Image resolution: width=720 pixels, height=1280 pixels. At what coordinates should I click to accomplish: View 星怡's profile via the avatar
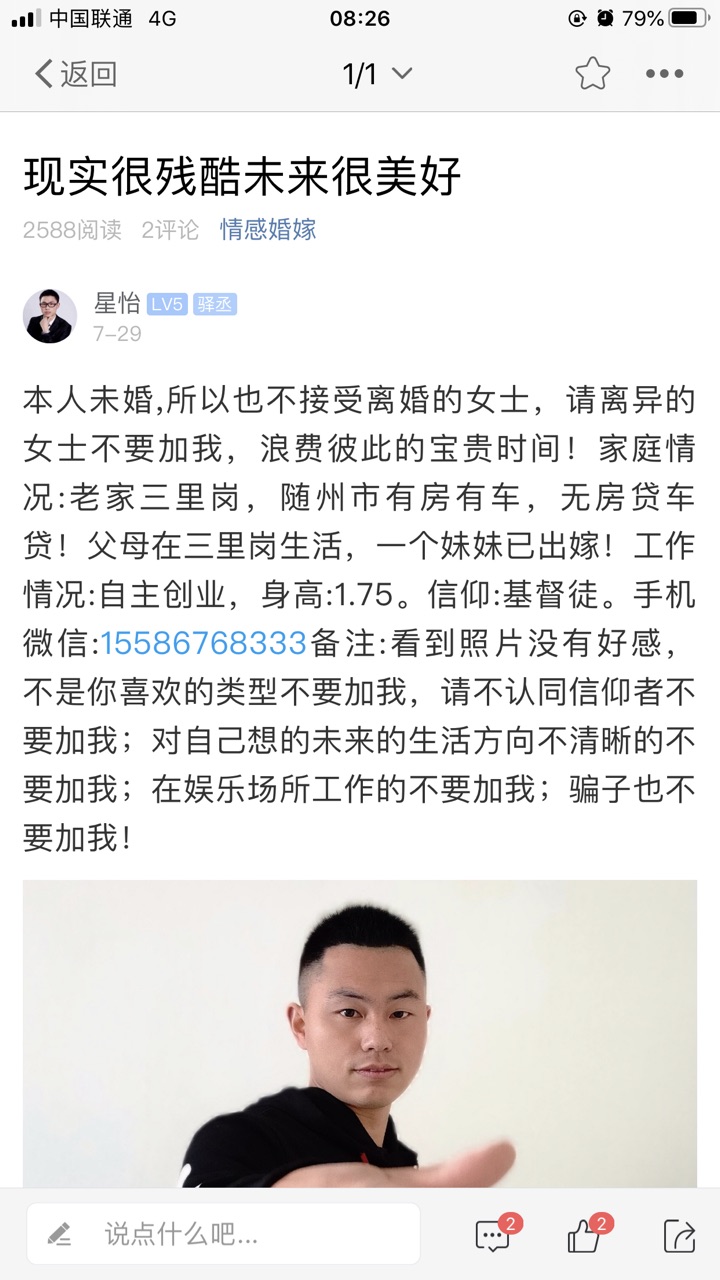point(50,316)
